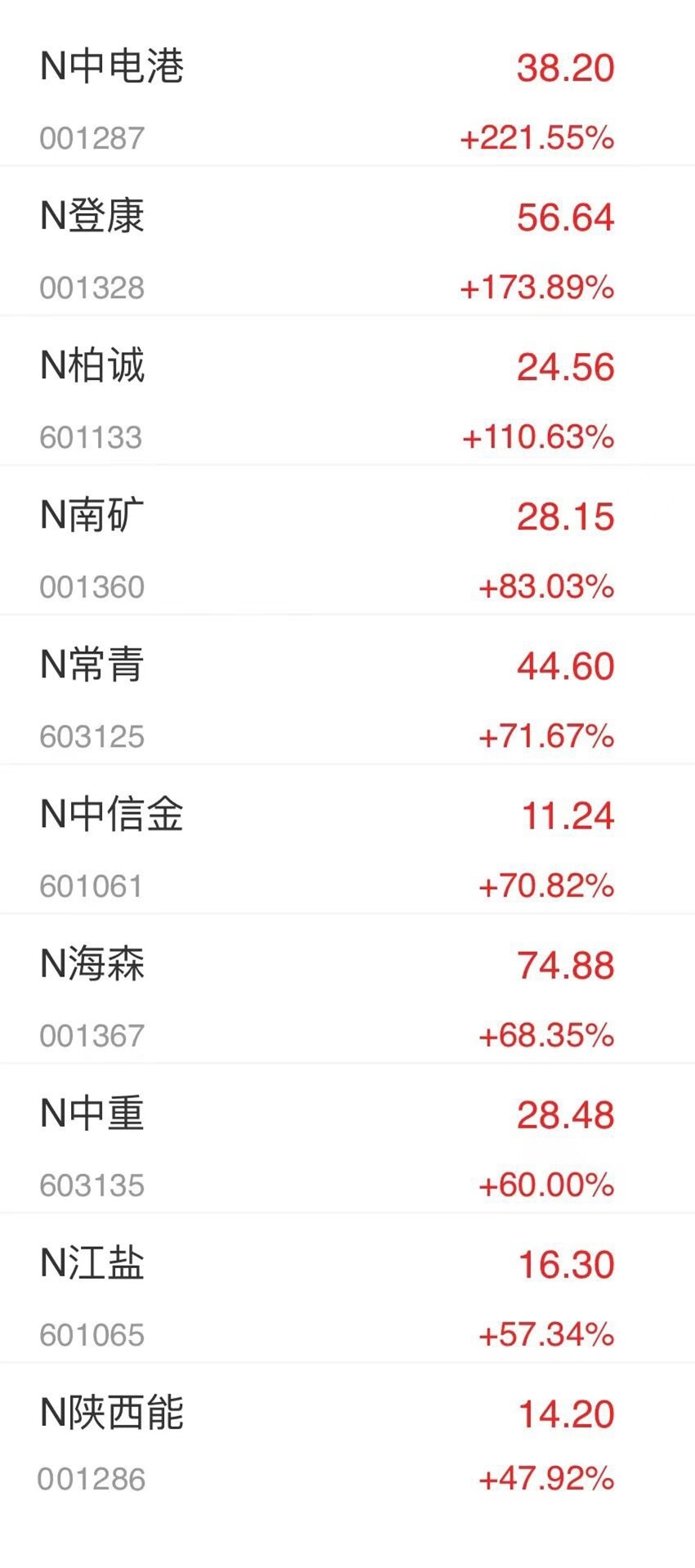View the N中重 stock details
This screenshot has width=695, height=1568.
click(x=92, y=1114)
